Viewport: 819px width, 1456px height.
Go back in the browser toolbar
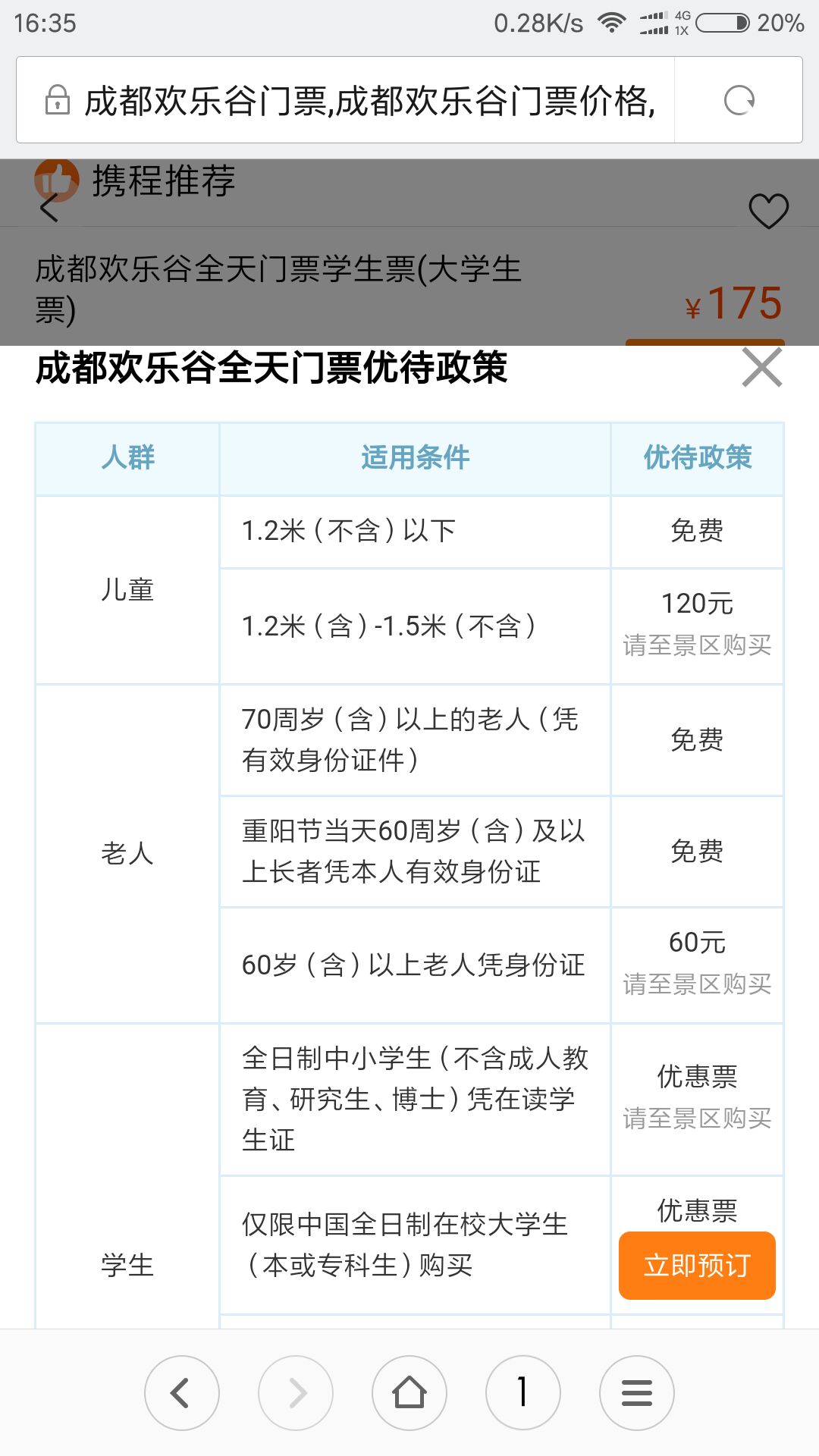[182, 1392]
